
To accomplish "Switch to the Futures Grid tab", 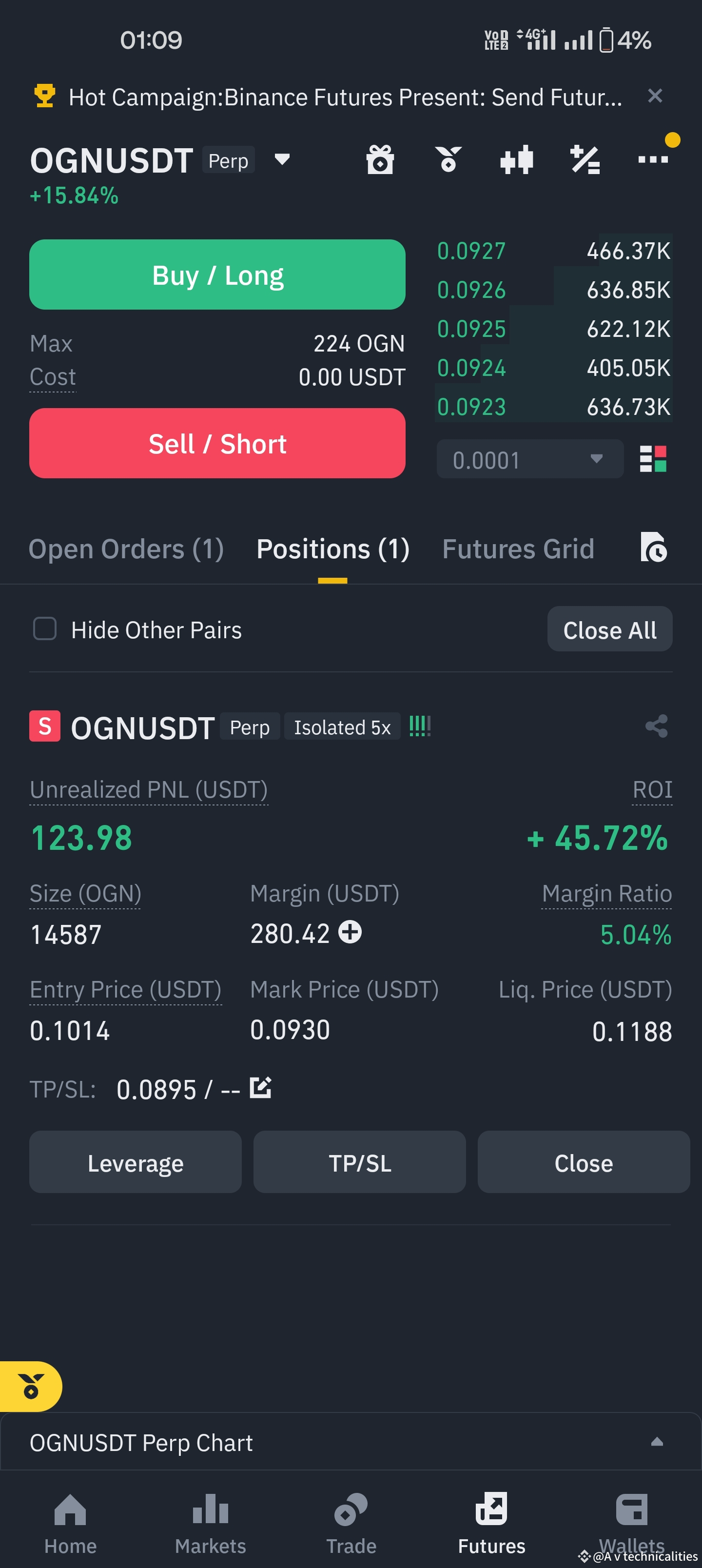I will click(518, 549).
